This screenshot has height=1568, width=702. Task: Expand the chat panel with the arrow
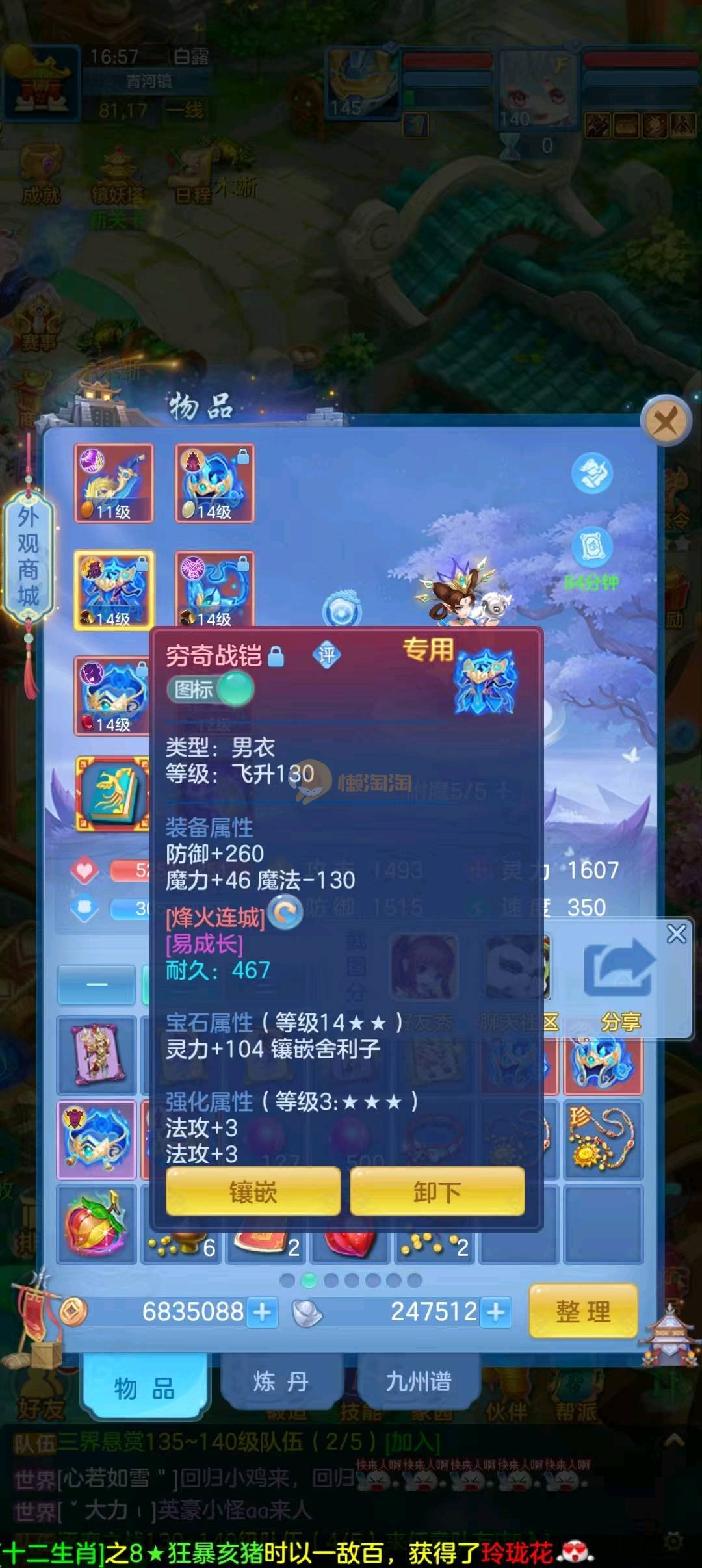point(673,1441)
